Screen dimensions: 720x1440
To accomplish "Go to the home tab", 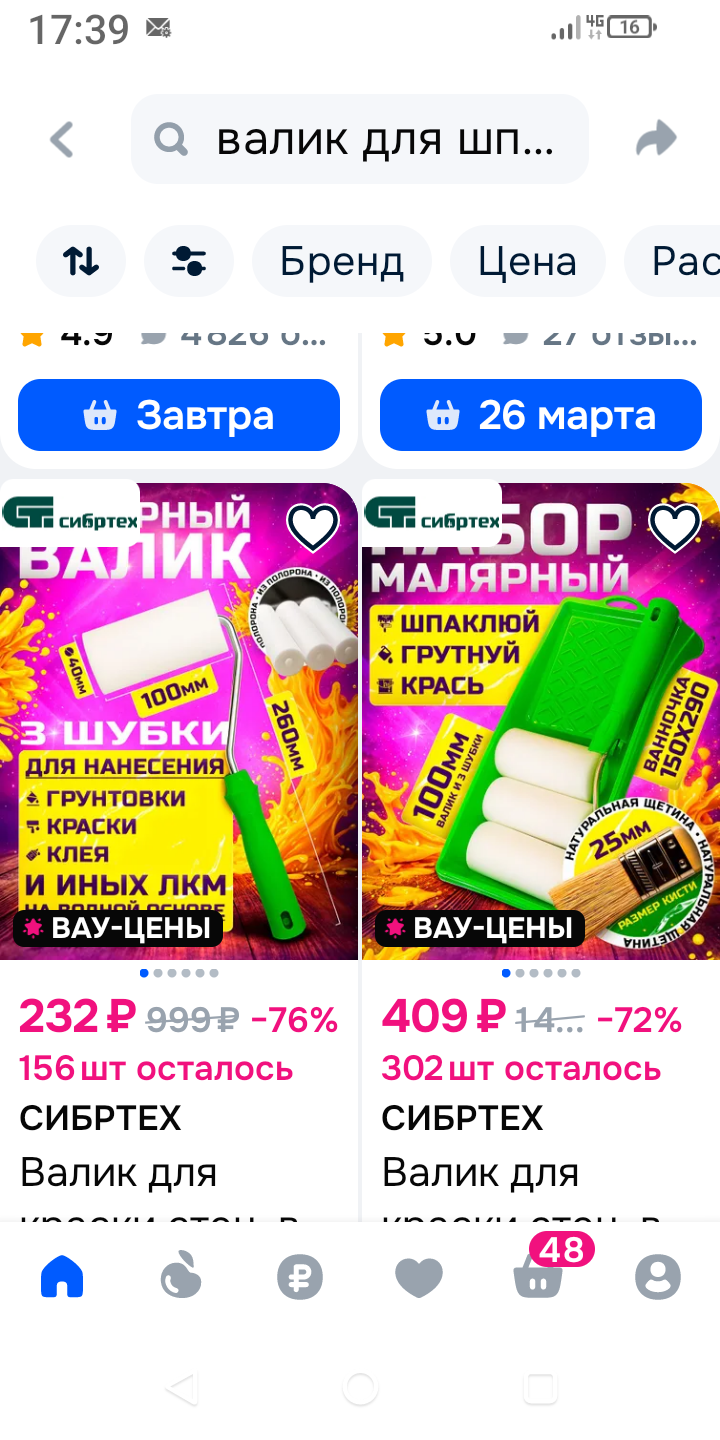I will pyautogui.click(x=62, y=1277).
